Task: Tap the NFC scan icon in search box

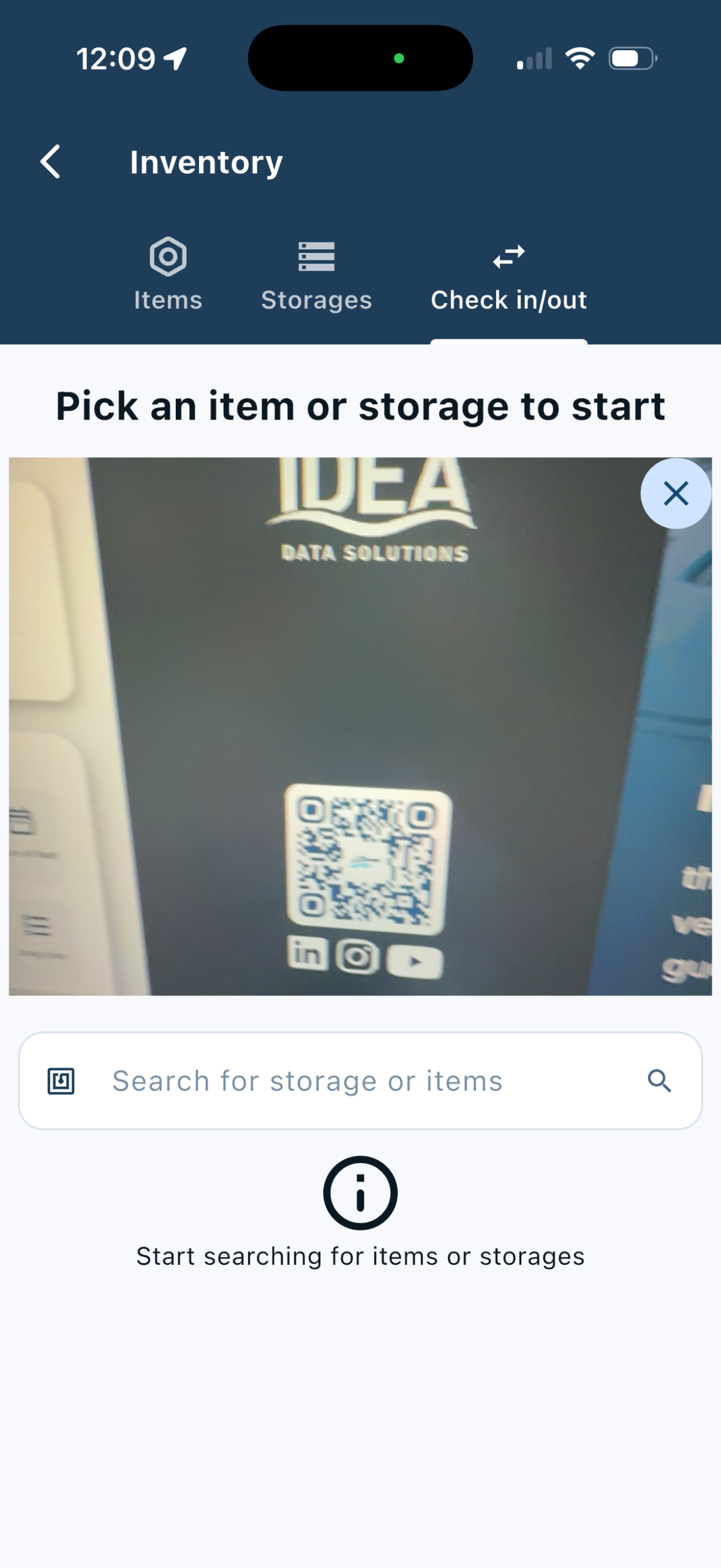Action: click(x=61, y=1081)
